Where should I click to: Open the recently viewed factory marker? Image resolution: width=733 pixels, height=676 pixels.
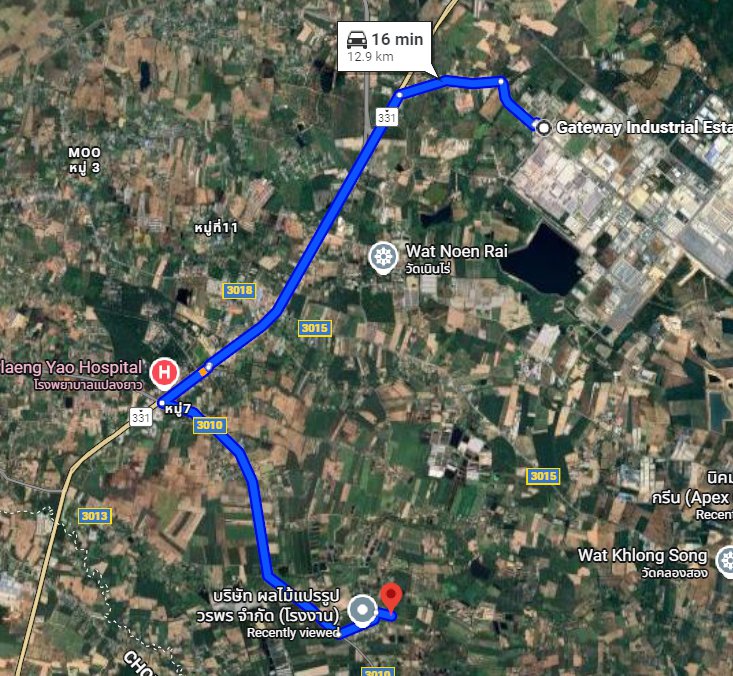pos(362,609)
